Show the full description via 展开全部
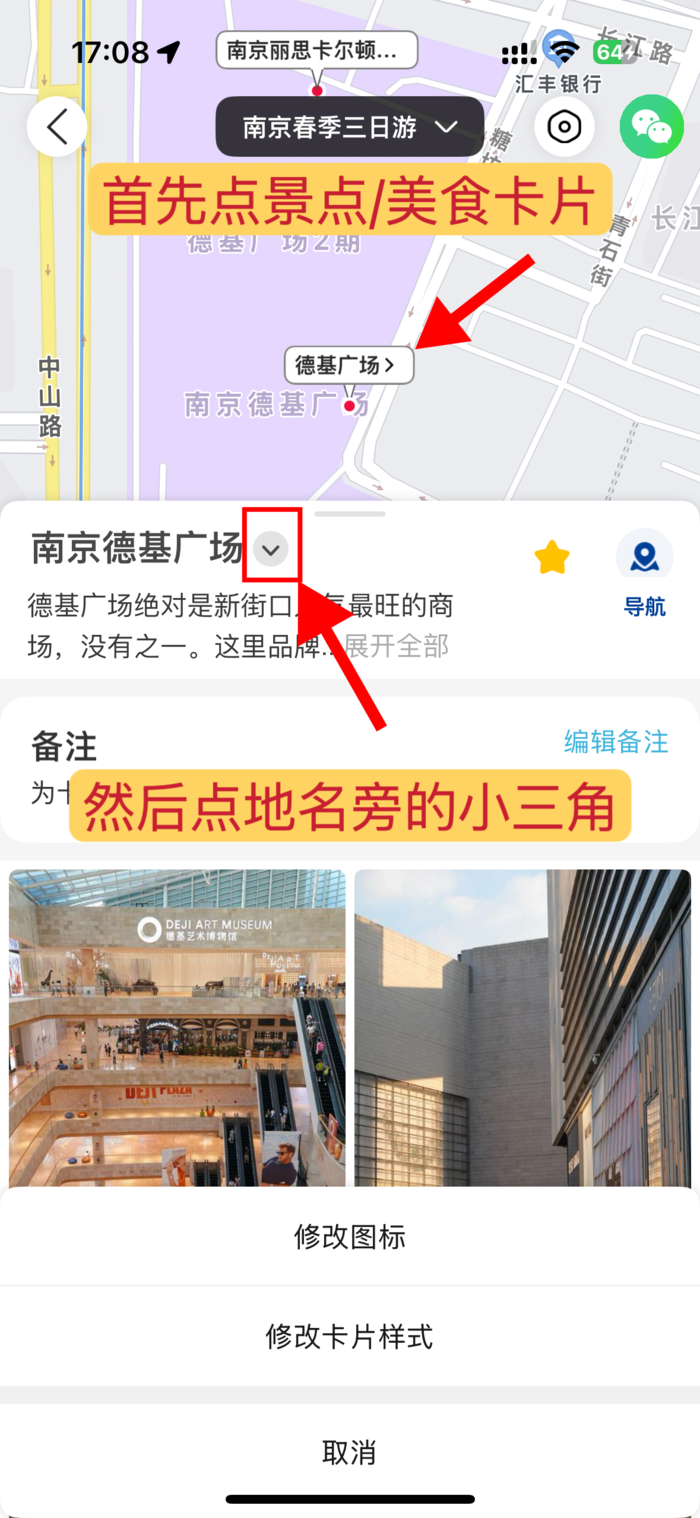The height and width of the screenshot is (1518, 700). point(396,646)
